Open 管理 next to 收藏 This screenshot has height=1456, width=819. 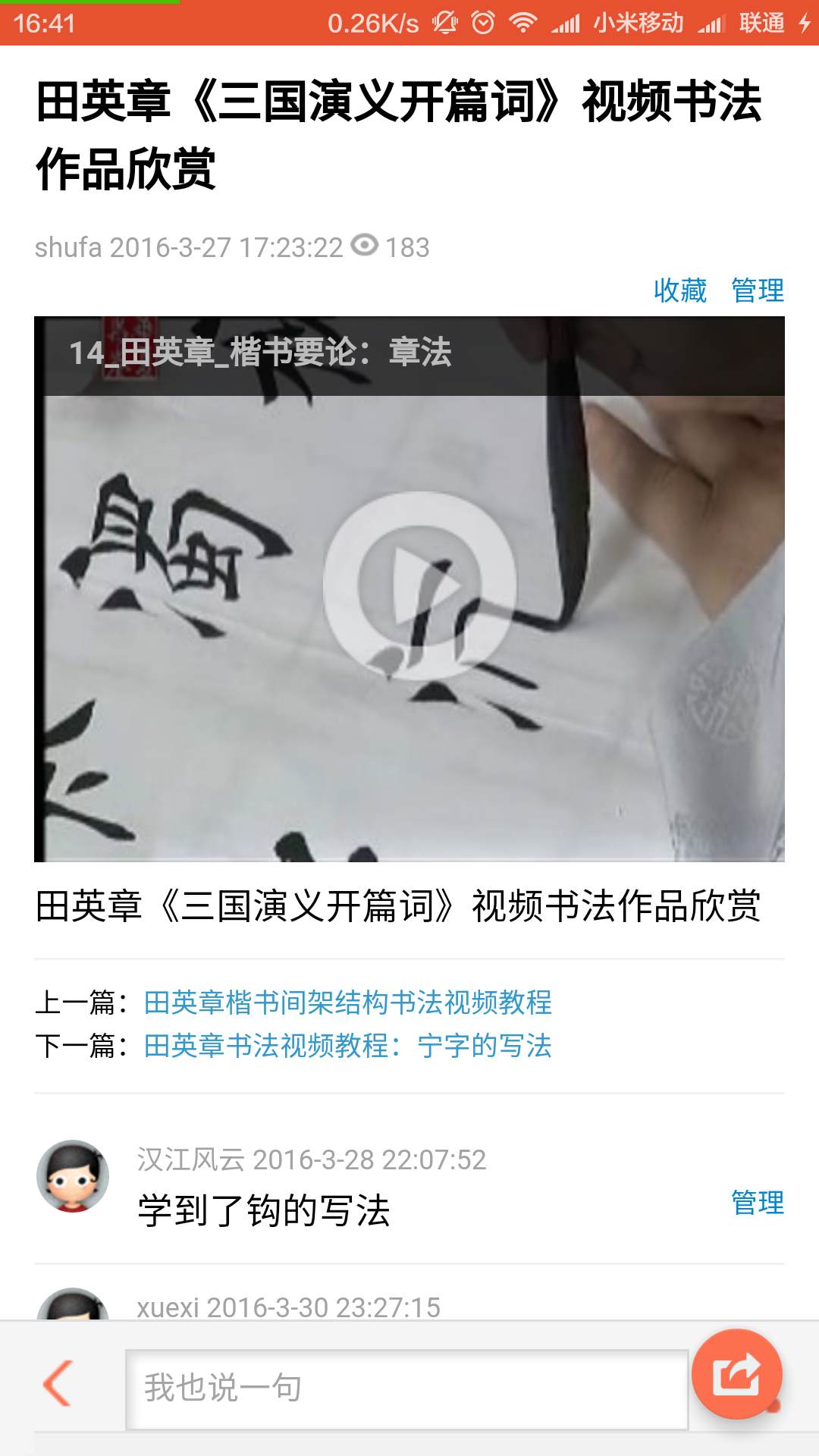757,290
